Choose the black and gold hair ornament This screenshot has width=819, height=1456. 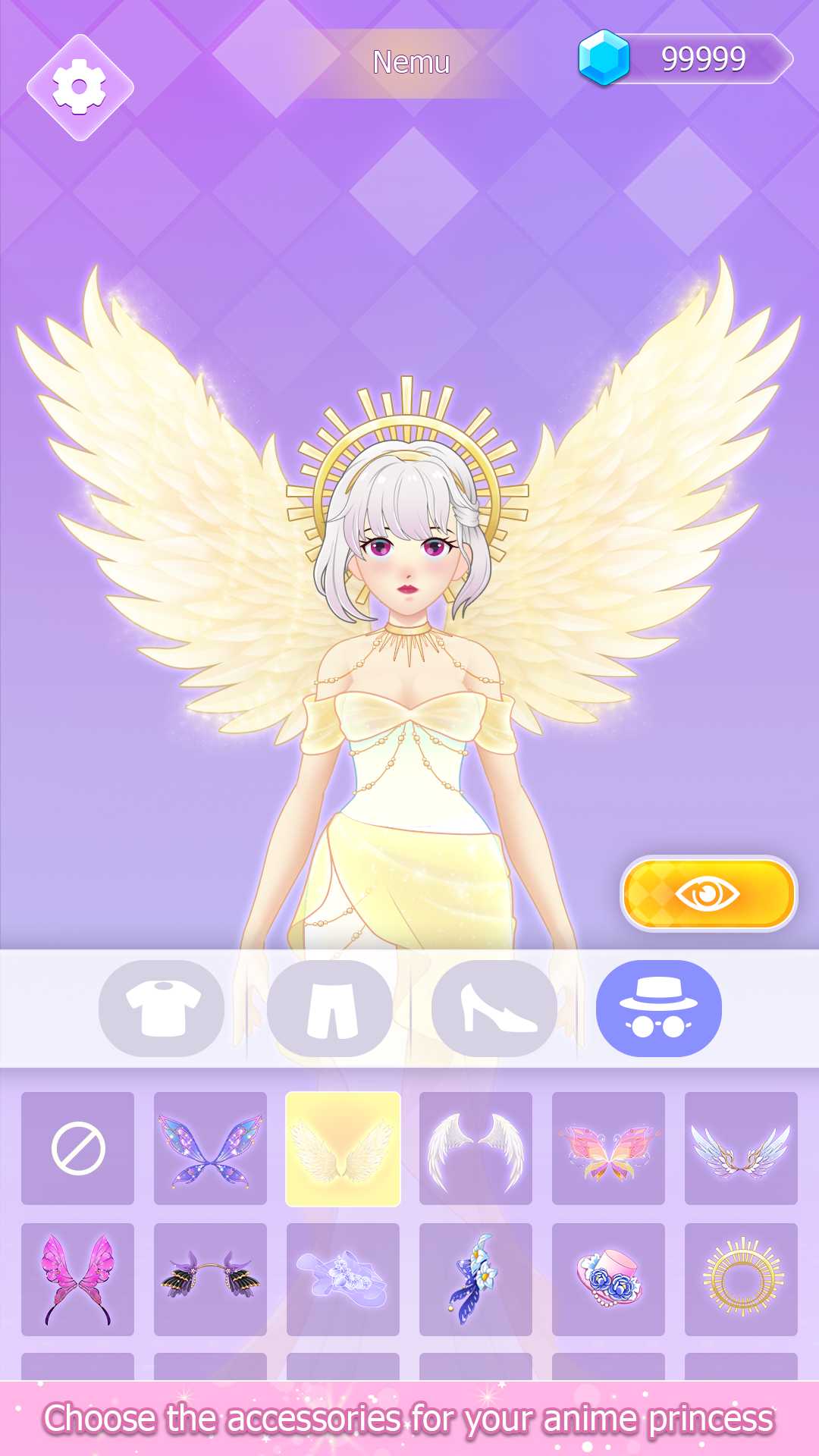[x=210, y=1279]
